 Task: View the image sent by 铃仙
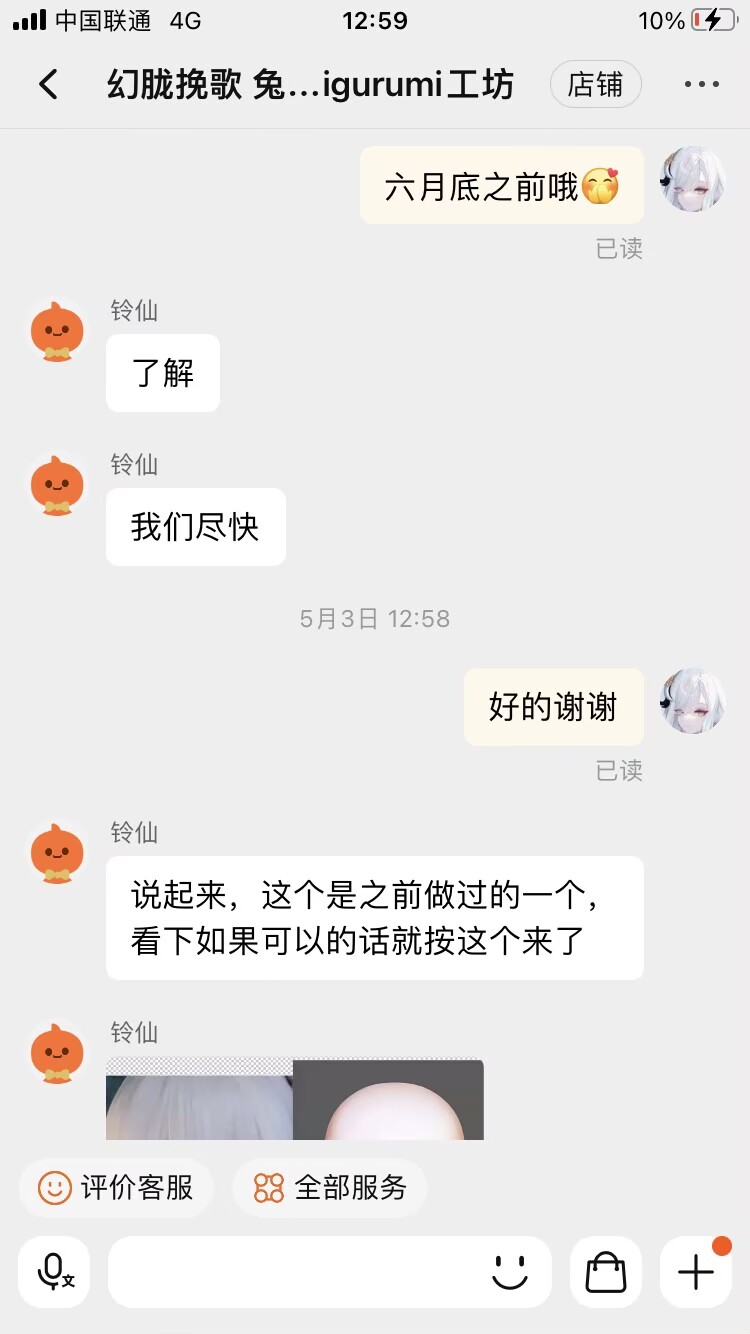294,1099
